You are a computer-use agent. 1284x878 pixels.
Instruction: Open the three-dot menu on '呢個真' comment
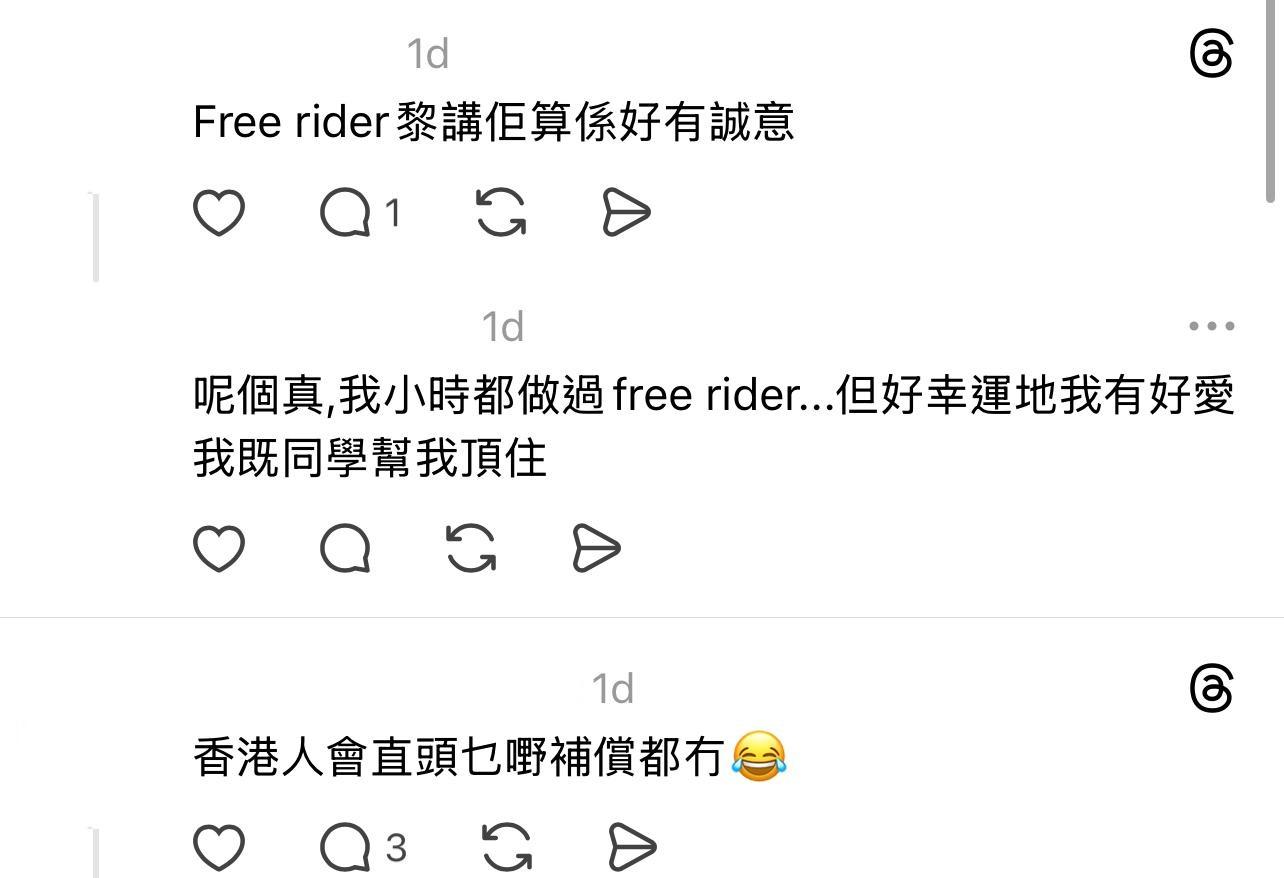(1211, 326)
